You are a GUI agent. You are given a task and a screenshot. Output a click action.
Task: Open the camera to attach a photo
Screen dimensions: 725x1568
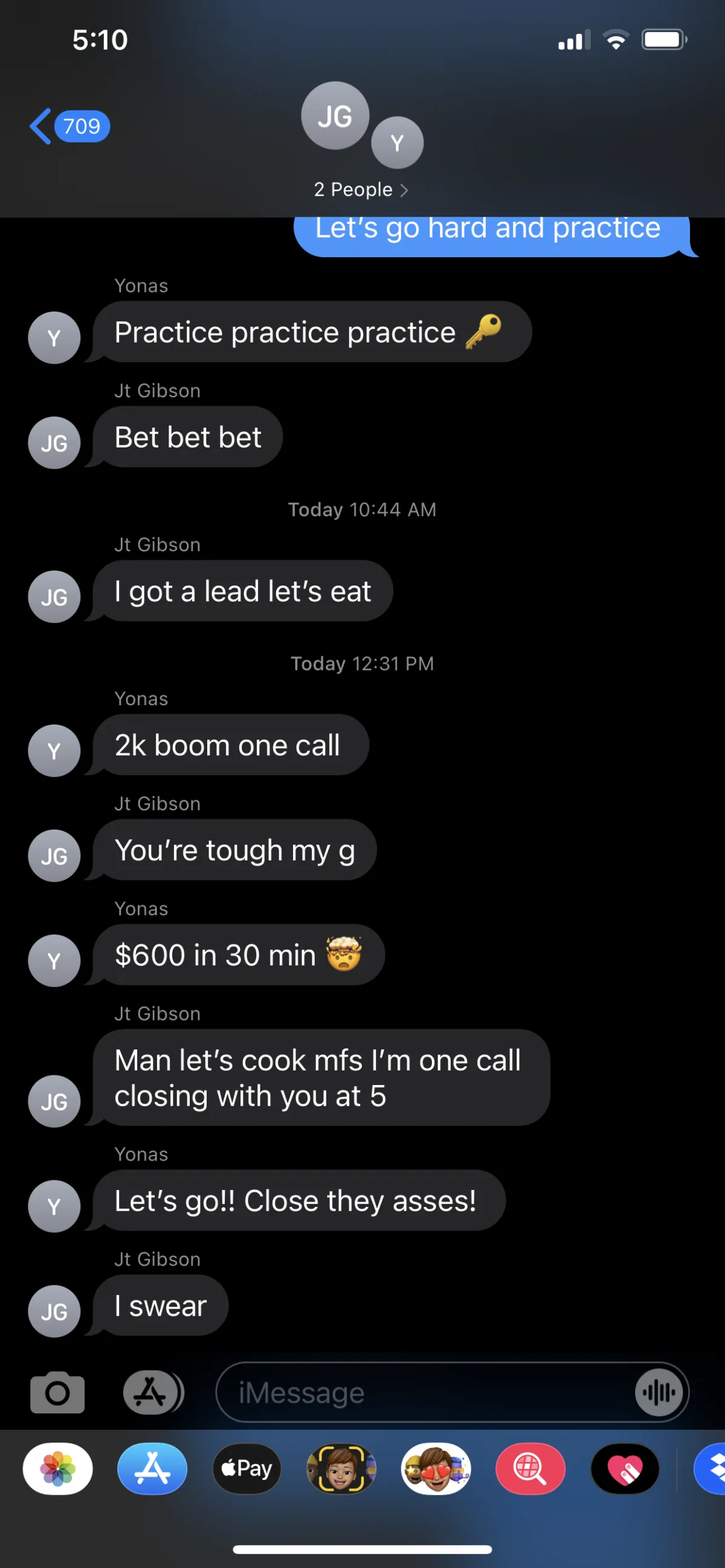[x=57, y=1392]
